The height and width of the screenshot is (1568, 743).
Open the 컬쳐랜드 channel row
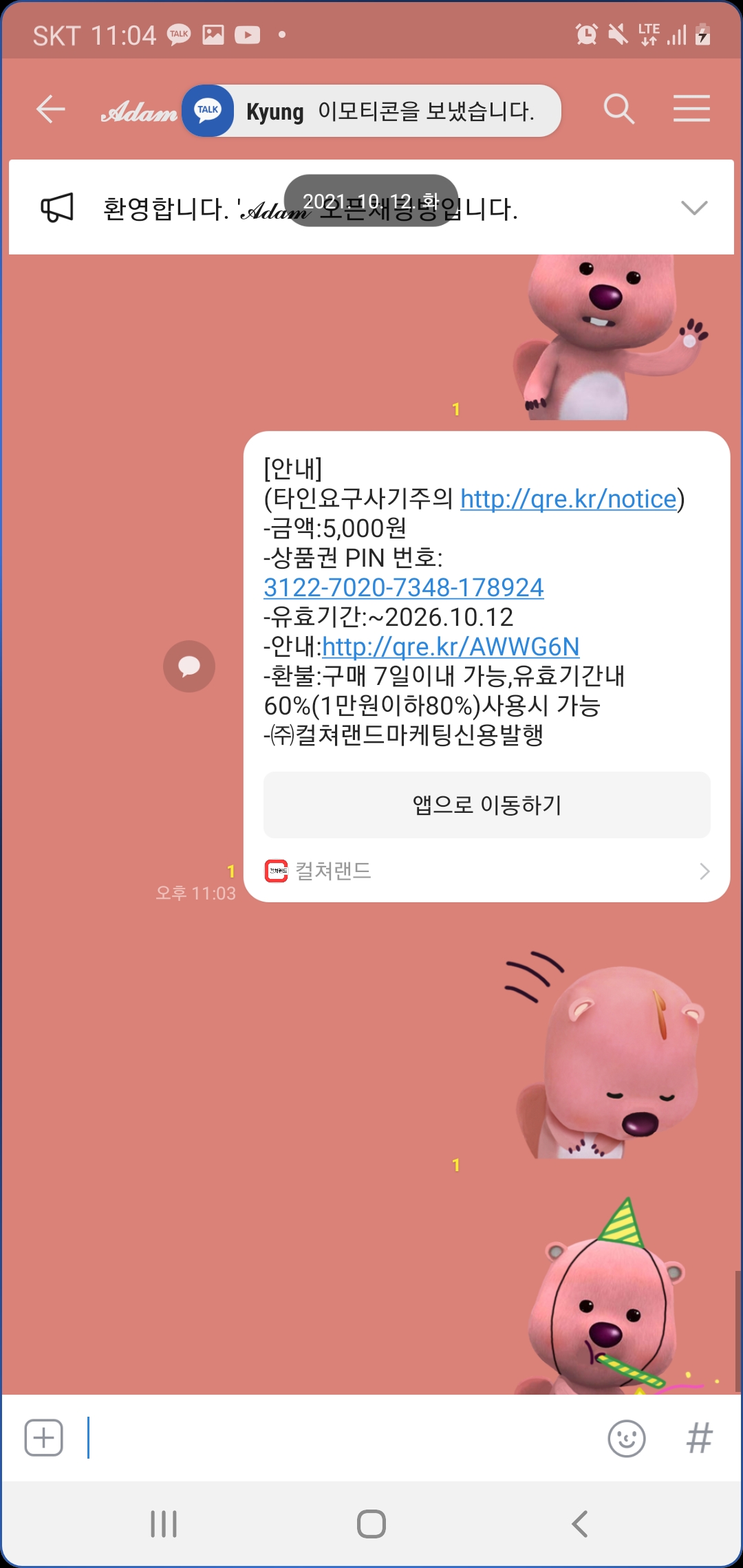pos(486,871)
